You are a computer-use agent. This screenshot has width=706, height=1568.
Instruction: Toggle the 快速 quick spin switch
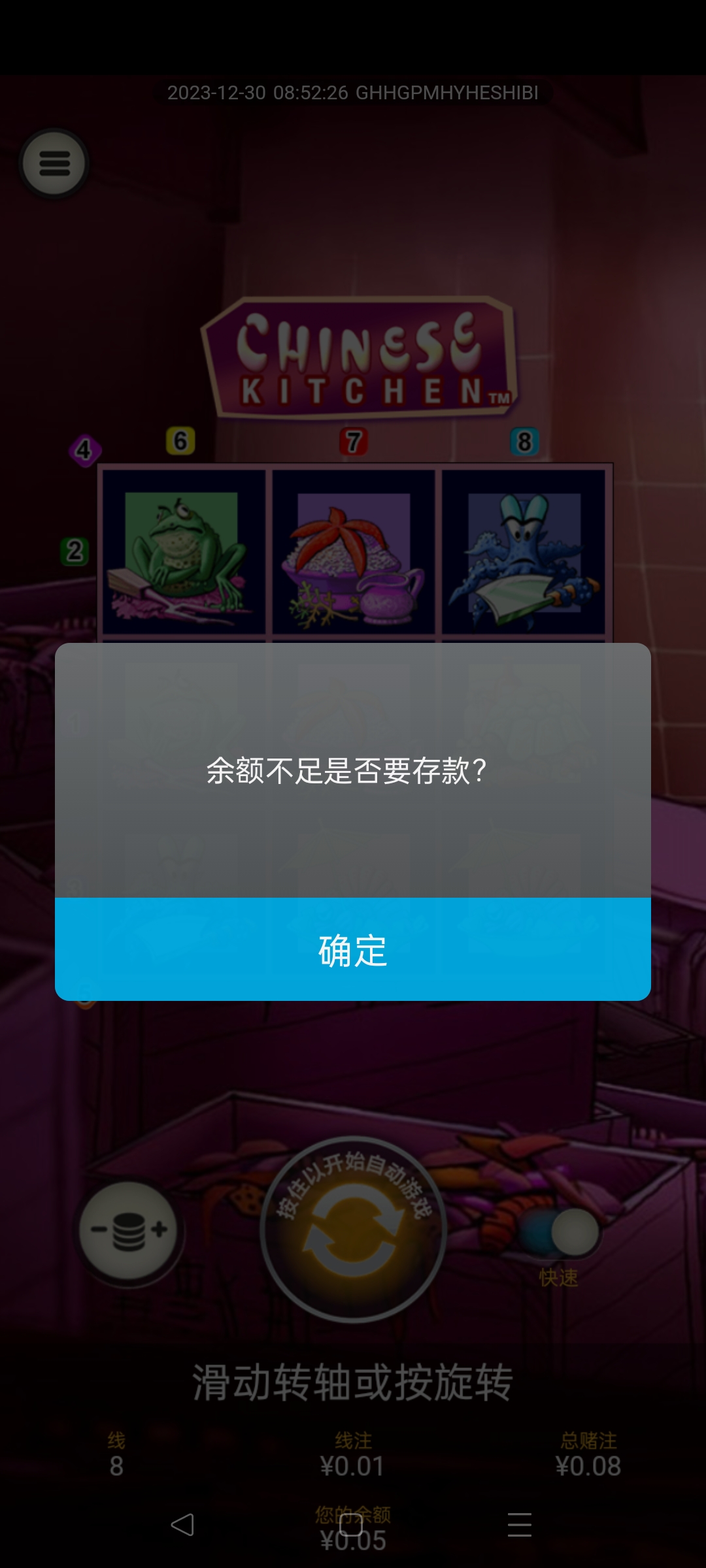coord(559,1232)
